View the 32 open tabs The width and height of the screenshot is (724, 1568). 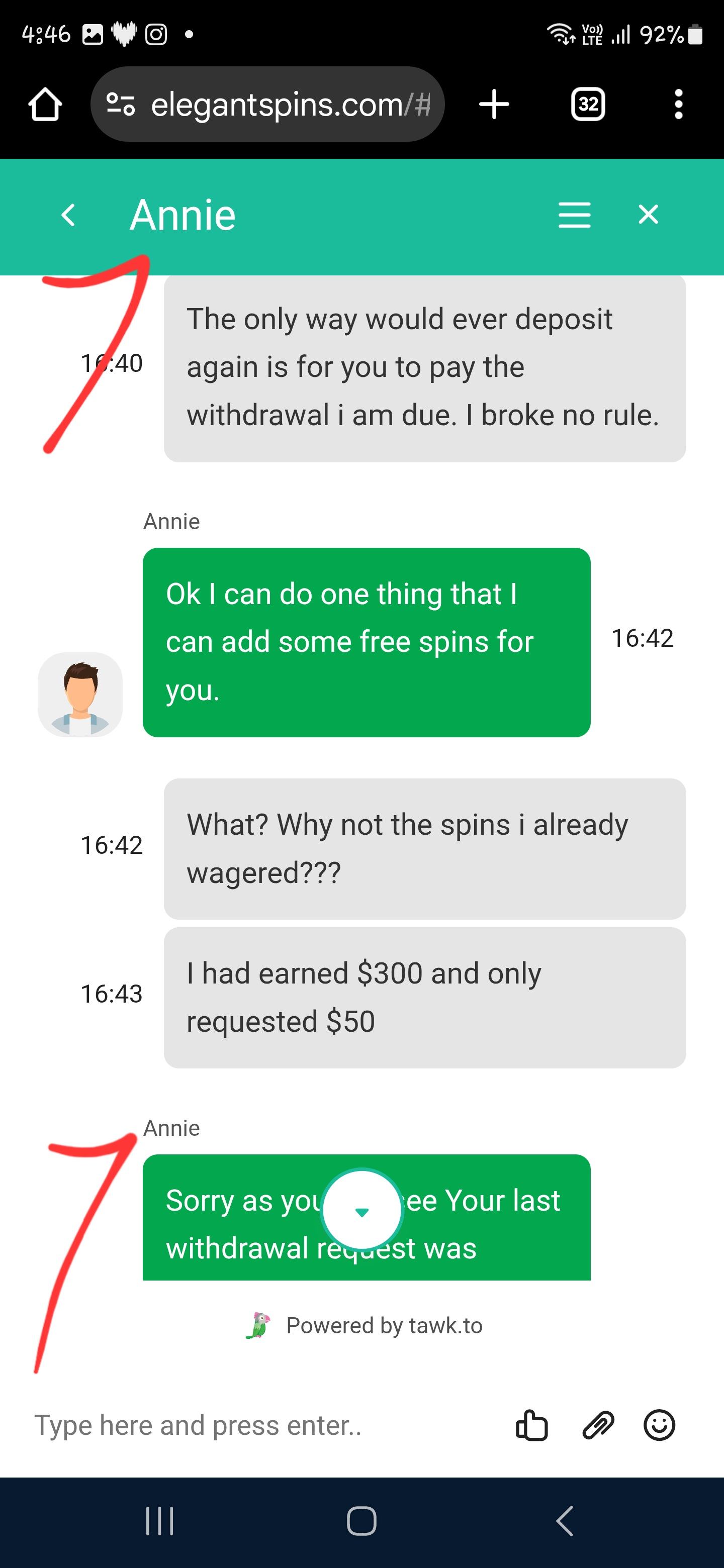coord(588,105)
